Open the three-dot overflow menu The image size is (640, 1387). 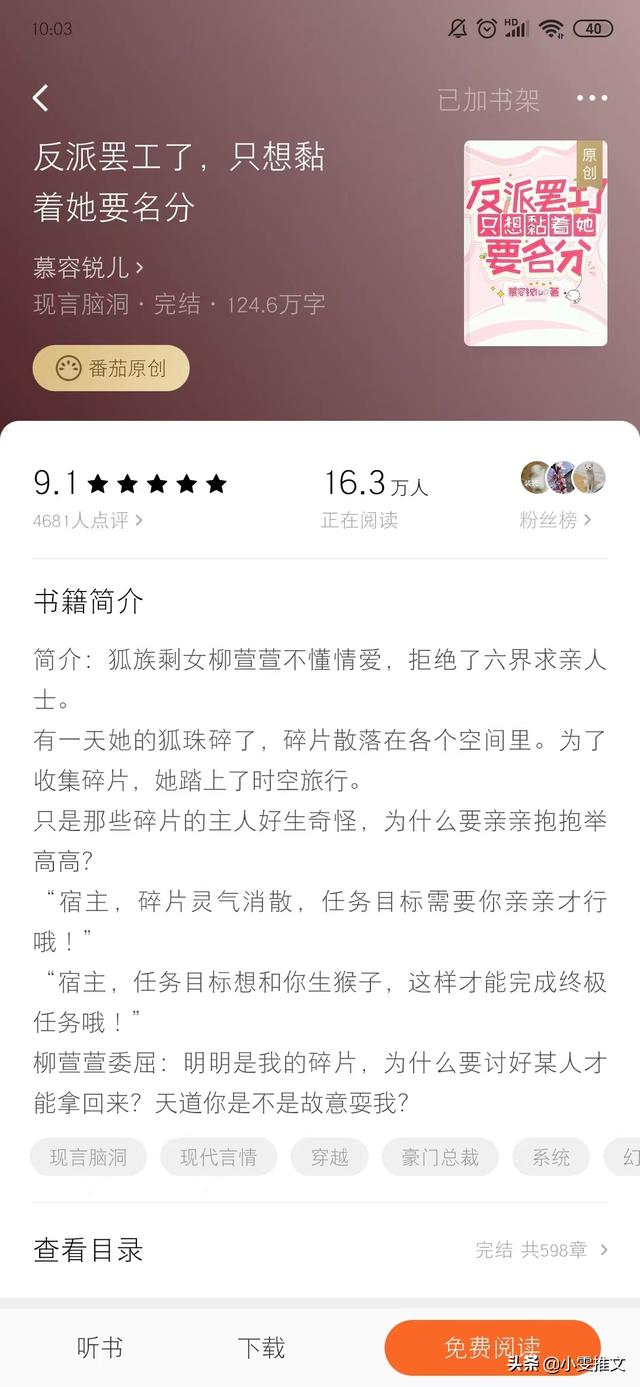(x=592, y=98)
